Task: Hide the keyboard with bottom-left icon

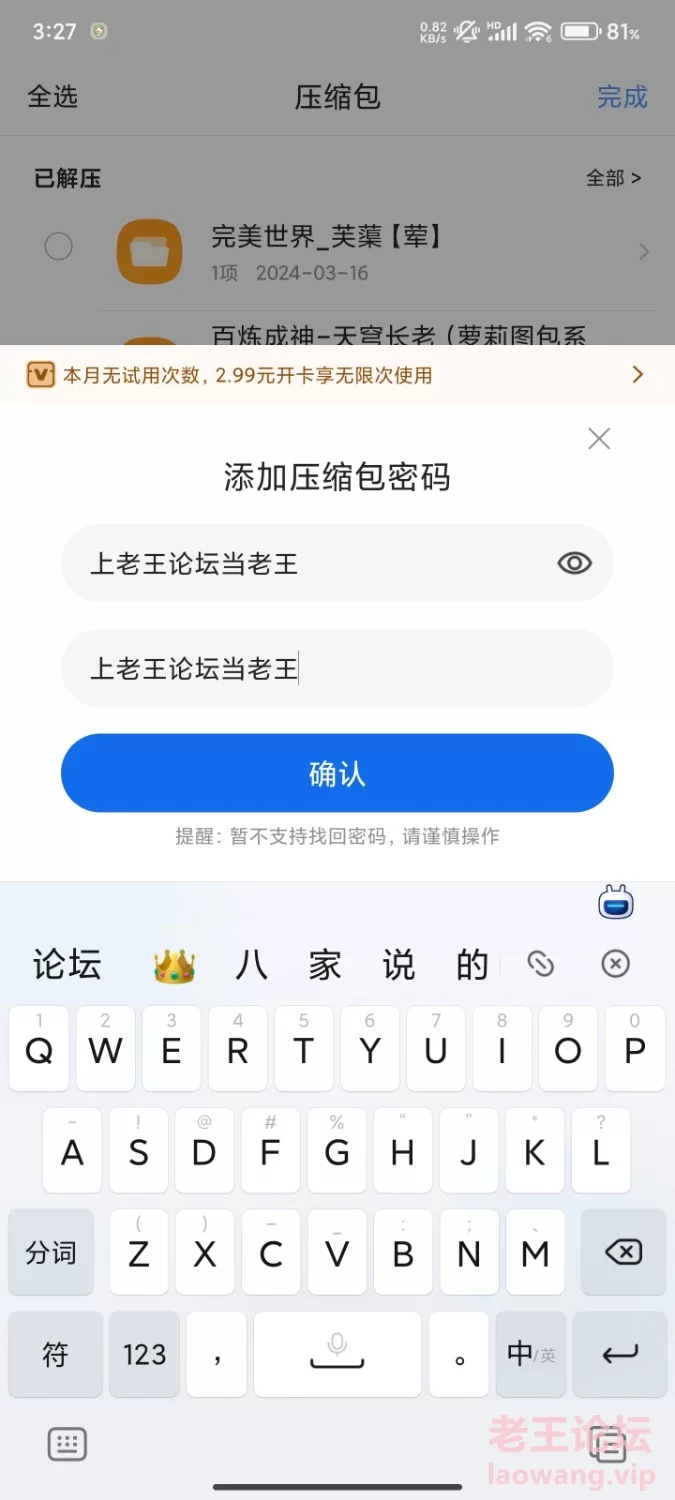Action: pos(67,1443)
